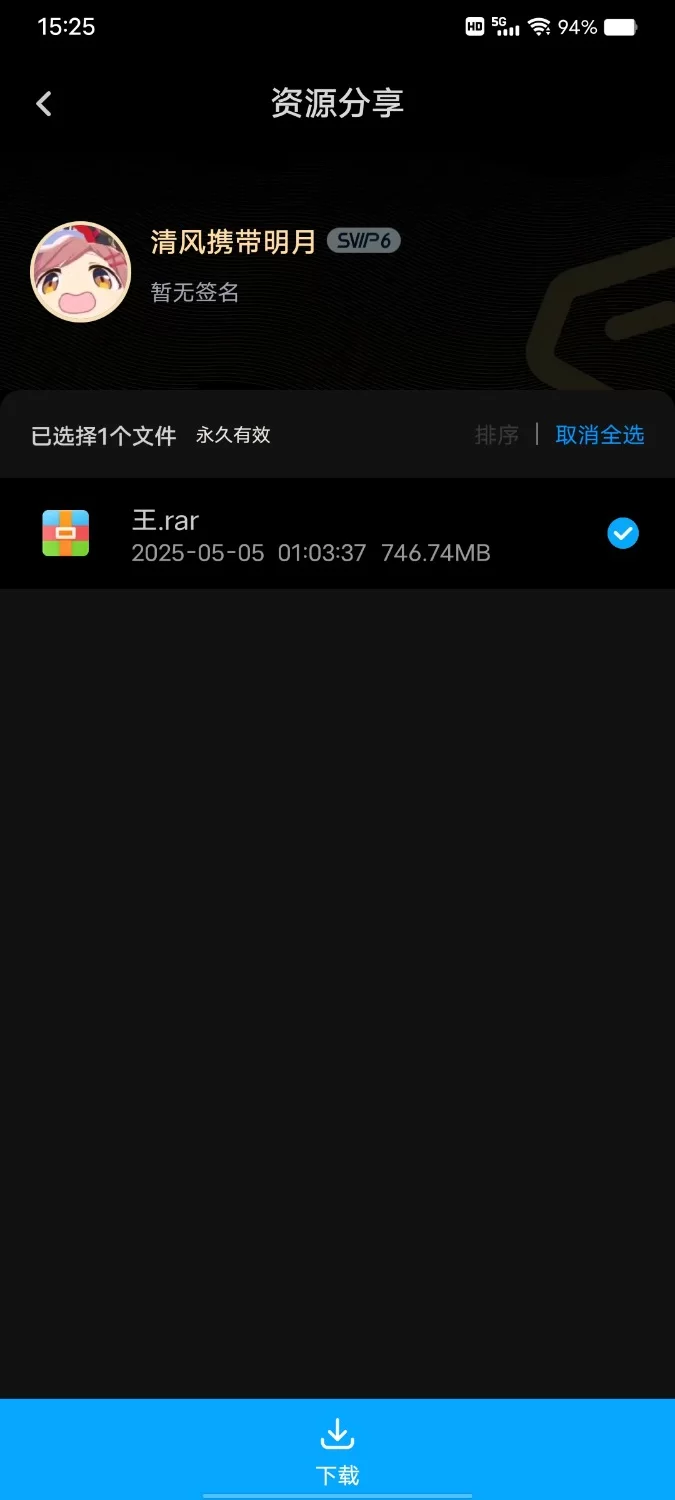Screen dimensions: 675x1500
Task: Uncheck the checkbox for 王.rar
Action: coord(622,534)
